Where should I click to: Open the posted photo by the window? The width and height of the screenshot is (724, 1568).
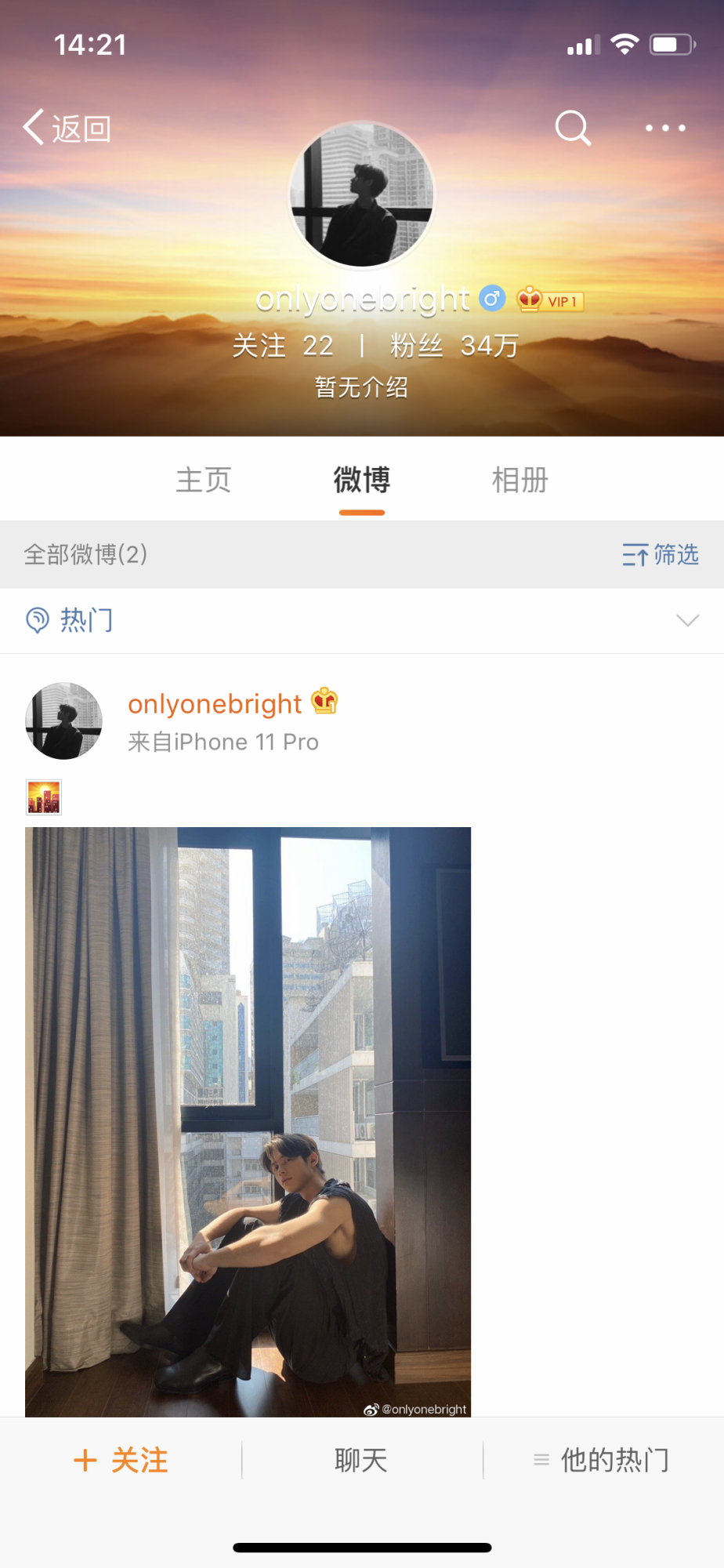pos(248,1121)
